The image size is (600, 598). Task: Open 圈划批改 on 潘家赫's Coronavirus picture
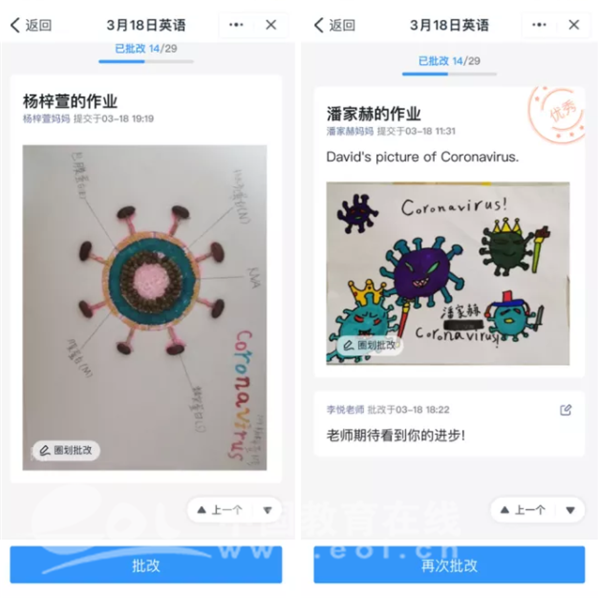pos(365,345)
